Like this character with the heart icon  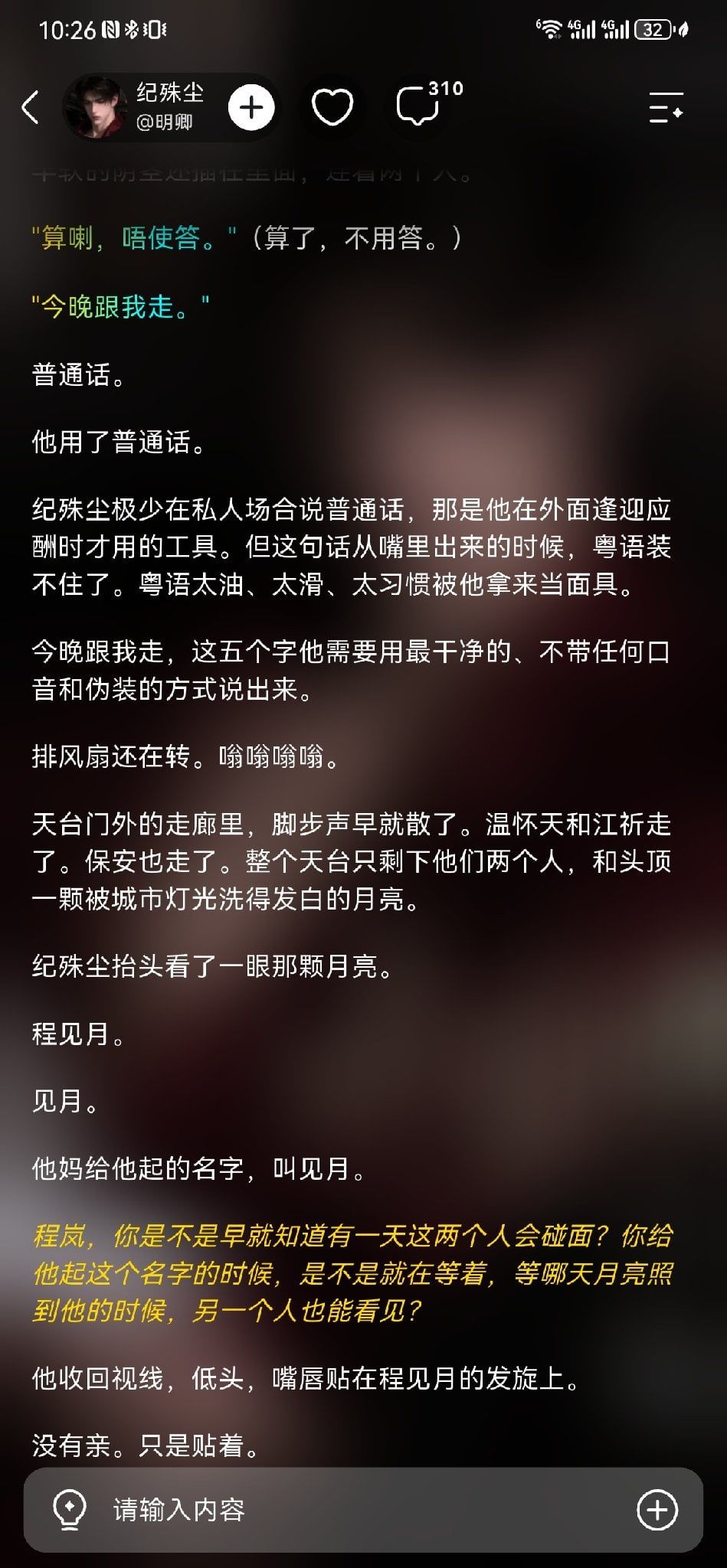332,107
